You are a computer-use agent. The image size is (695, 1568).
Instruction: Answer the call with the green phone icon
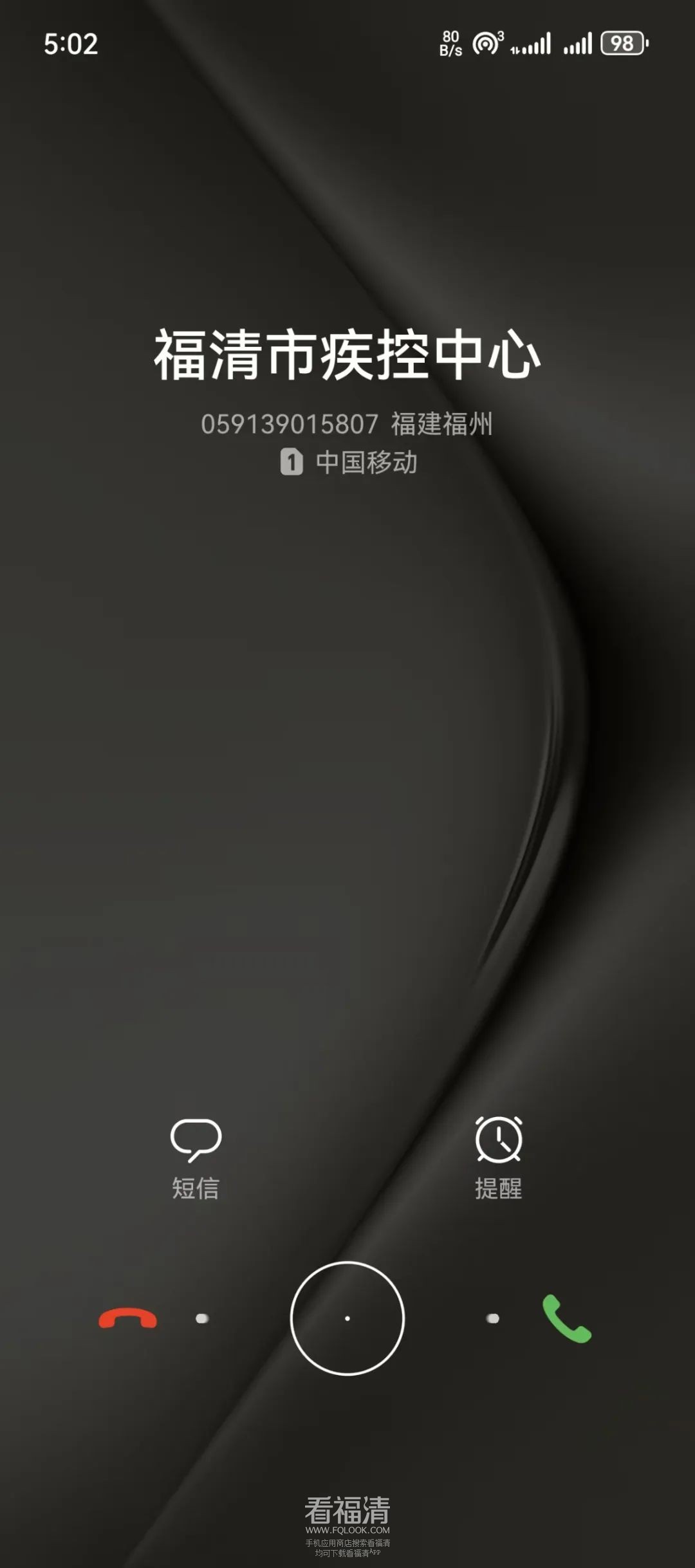(x=566, y=1318)
